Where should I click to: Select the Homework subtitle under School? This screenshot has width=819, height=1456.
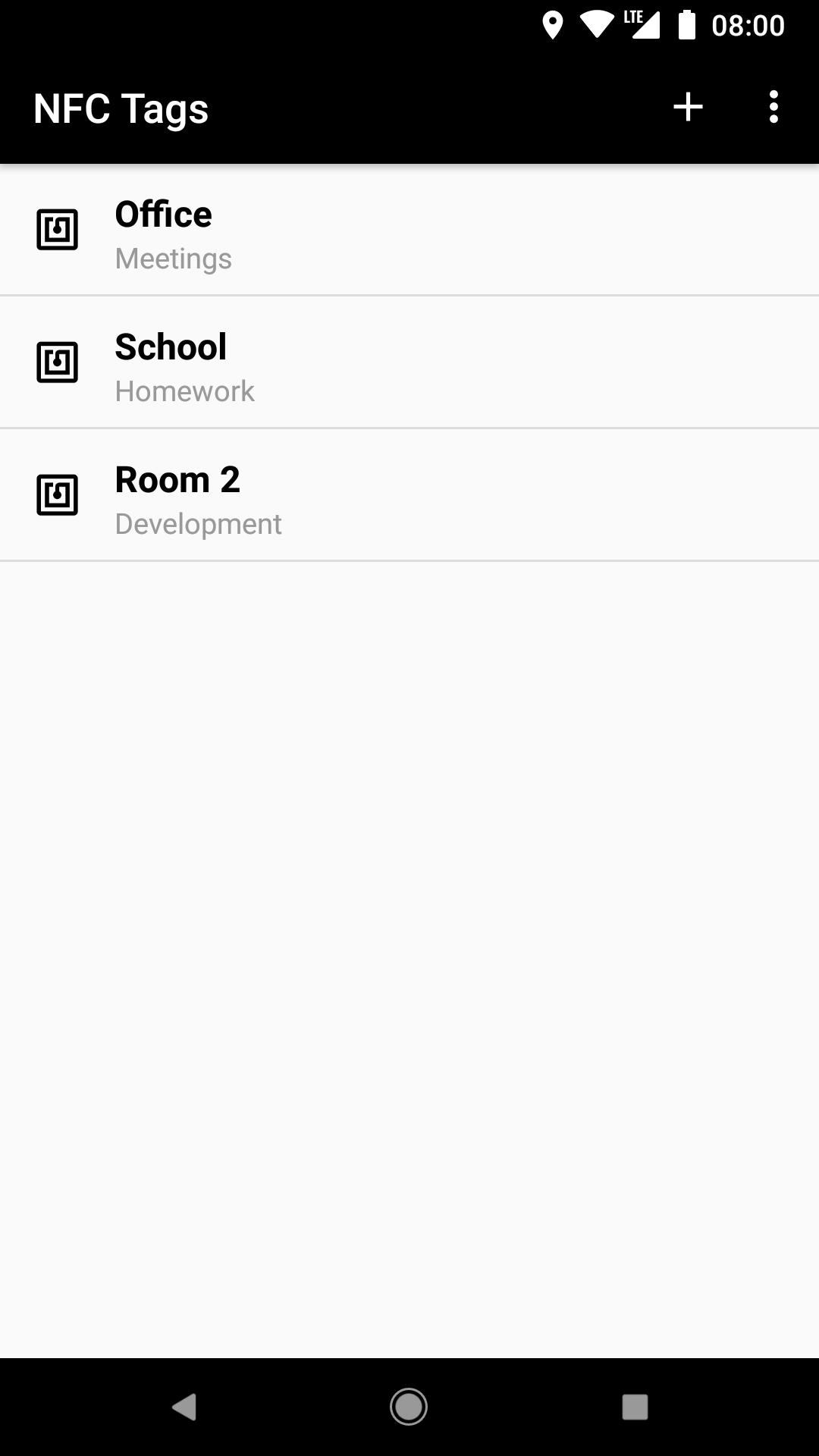coord(184,391)
